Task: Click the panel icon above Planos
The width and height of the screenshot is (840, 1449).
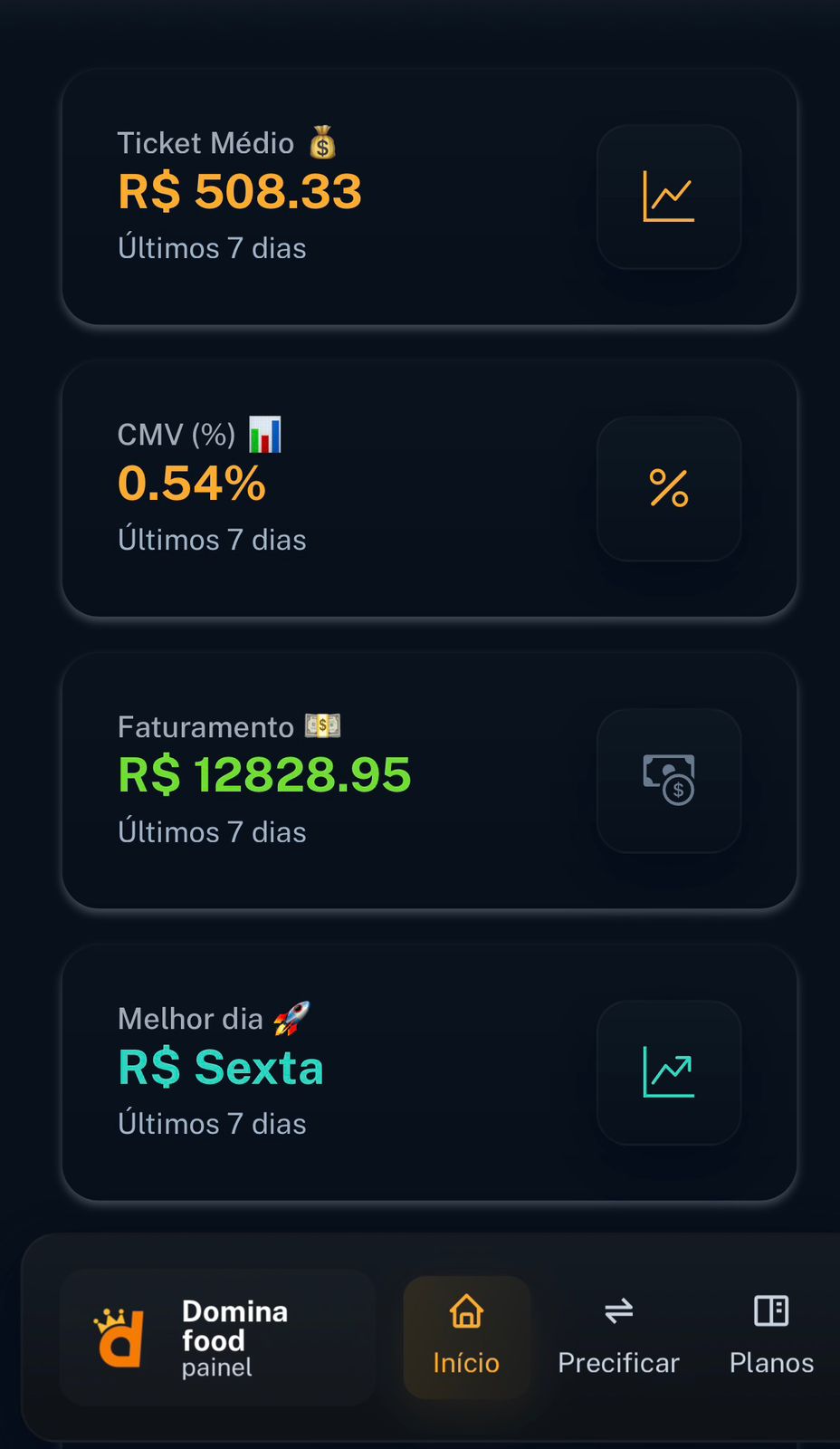Action: click(x=771, y=1311)
